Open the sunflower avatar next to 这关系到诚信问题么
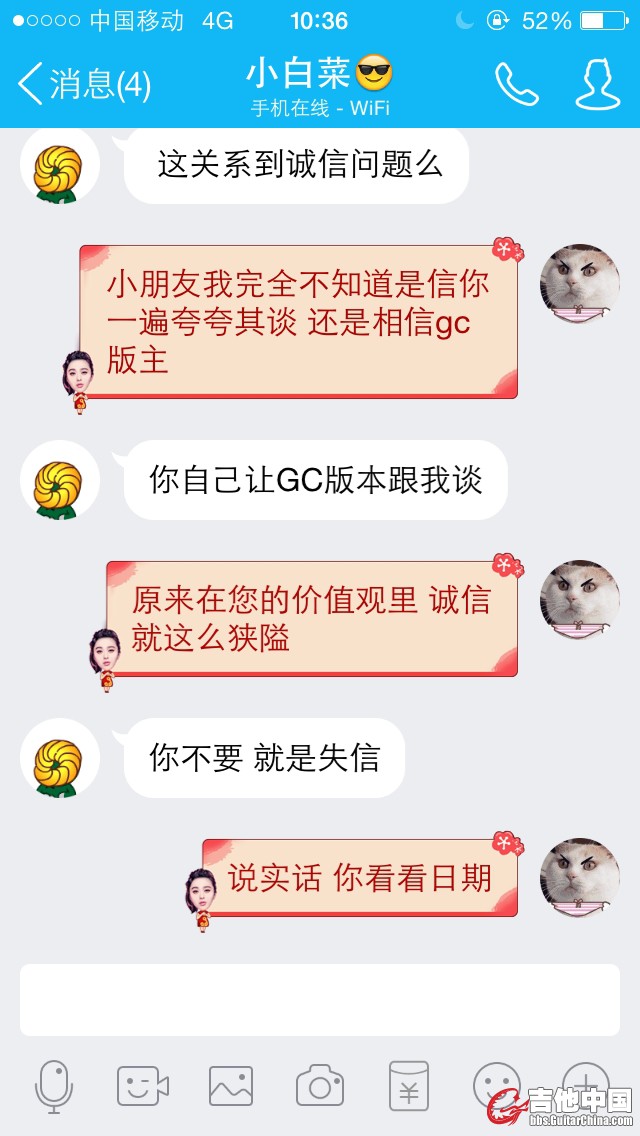640x1136 pixels. click(59, 172)
